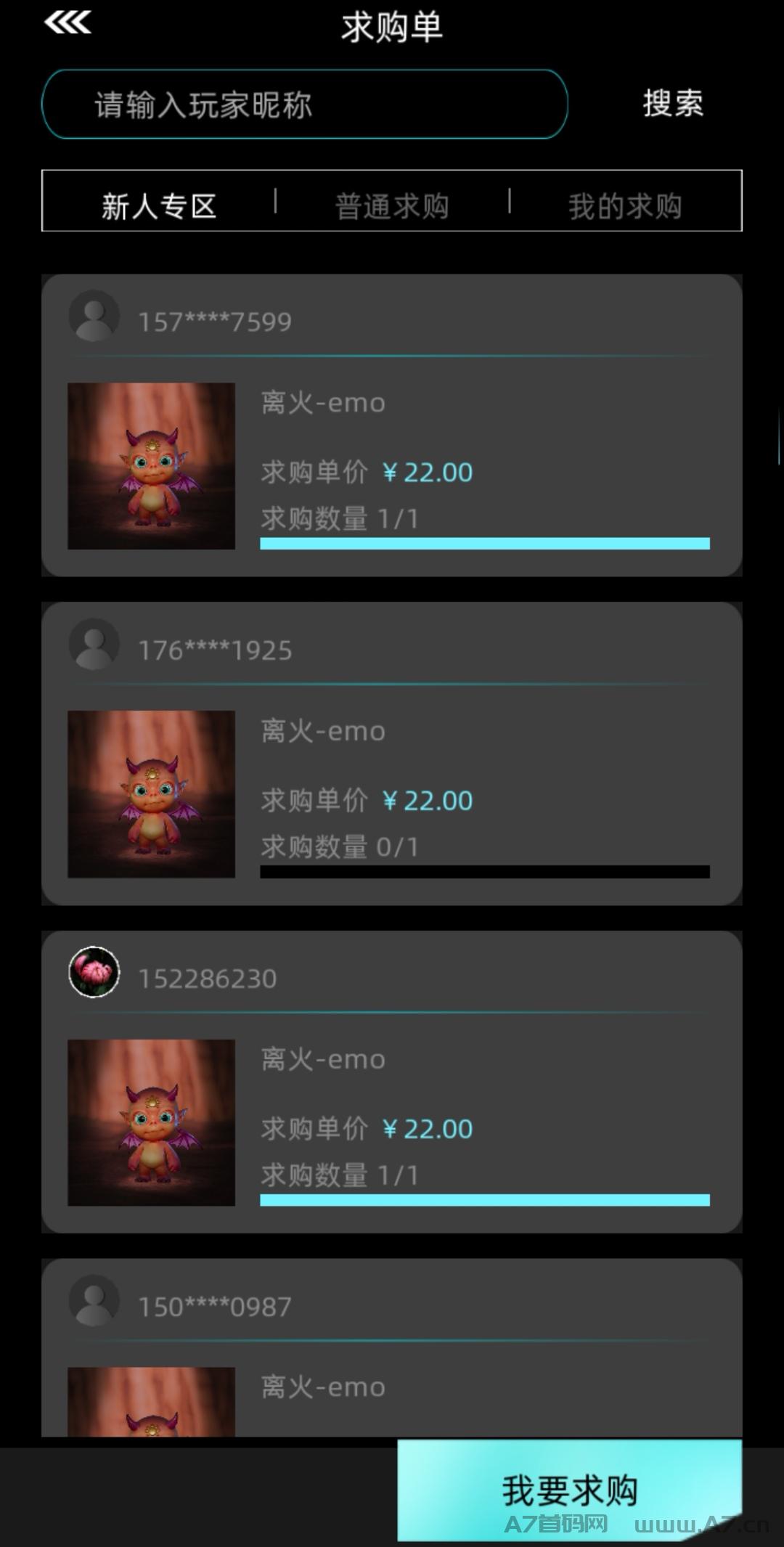Screen dimensions: 784x1547
Task: Focus the player nickname search field
Action: pyautogui.click(x=305, y=104)
